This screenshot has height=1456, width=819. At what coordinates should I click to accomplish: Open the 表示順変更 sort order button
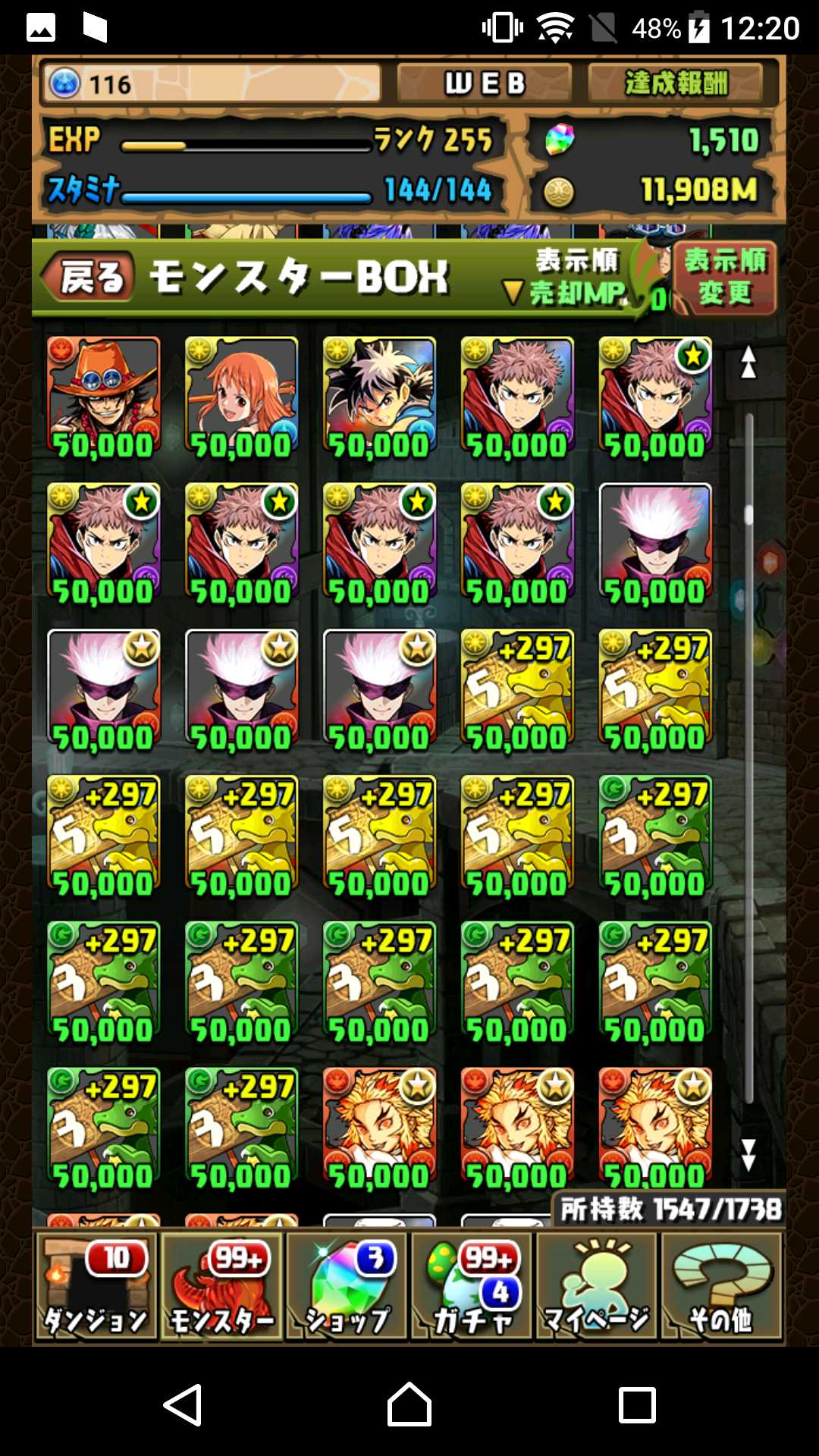724,278
